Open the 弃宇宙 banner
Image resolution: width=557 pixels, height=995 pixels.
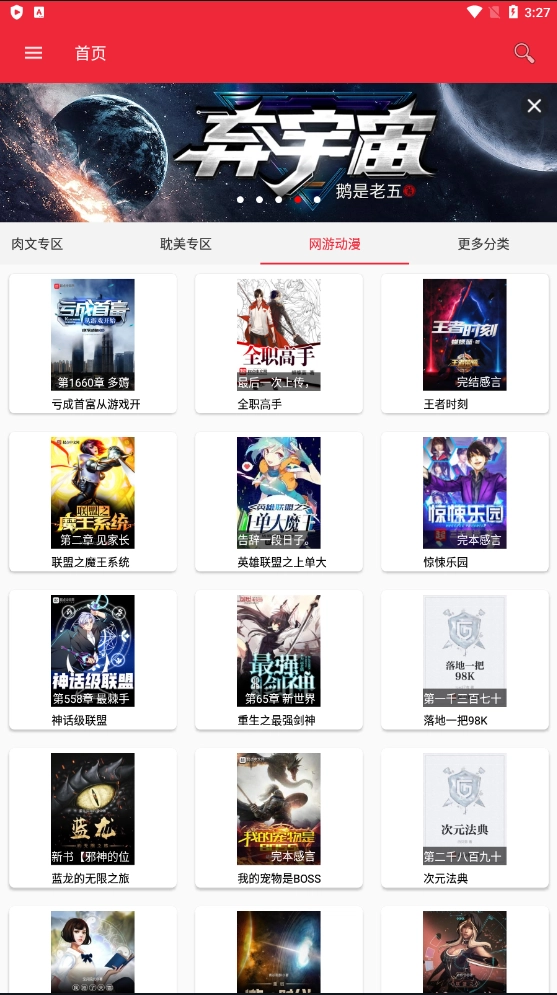278,152
